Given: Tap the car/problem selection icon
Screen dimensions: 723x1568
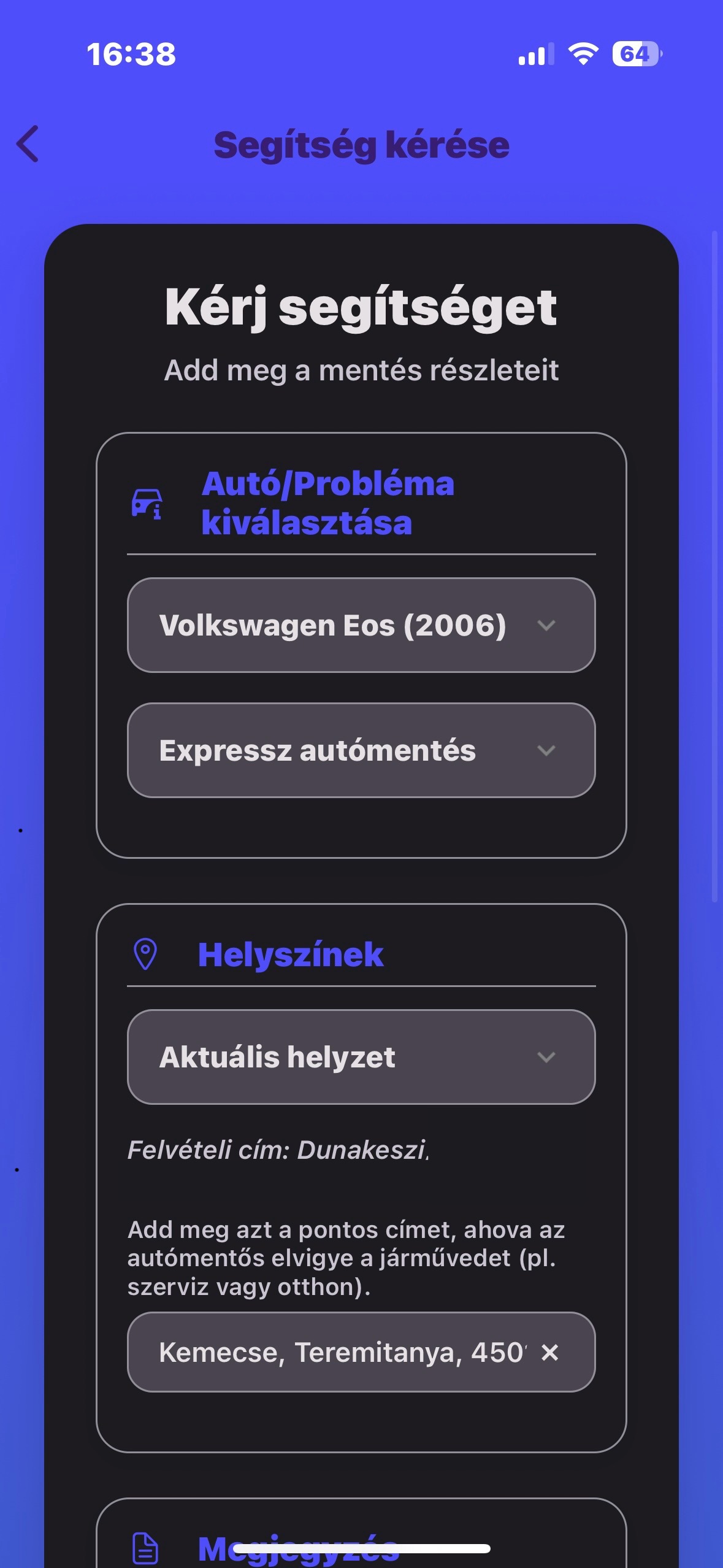Looking at the screenshot, I should [147, 504].
